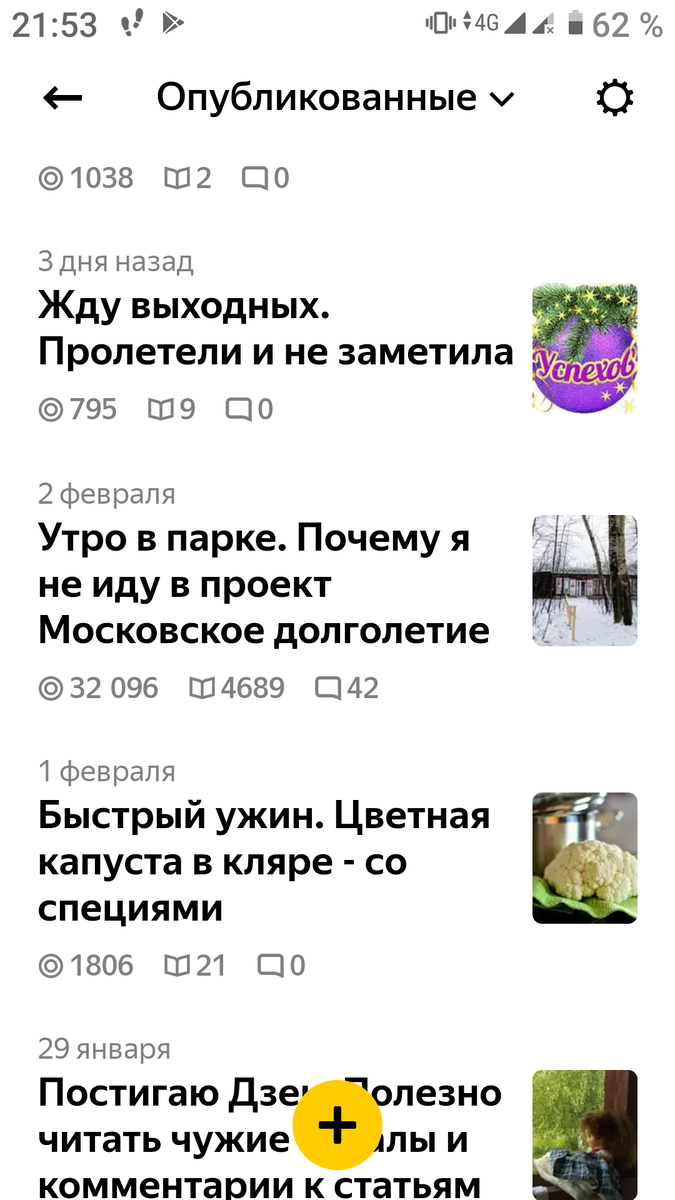Open article Постигаю Дзен from 29 января

[160, 1140]
